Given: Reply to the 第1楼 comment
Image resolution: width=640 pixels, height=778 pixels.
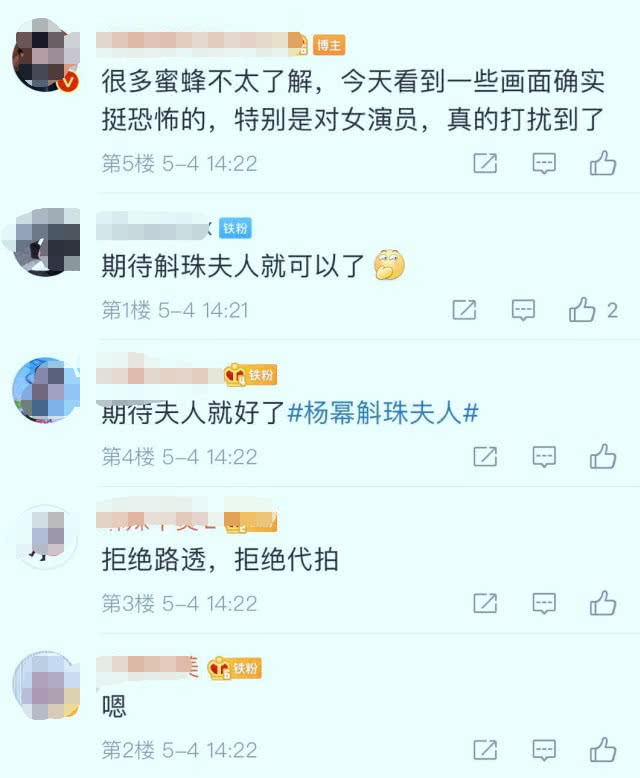Looking at the screenshot, I should coord(523,311).
